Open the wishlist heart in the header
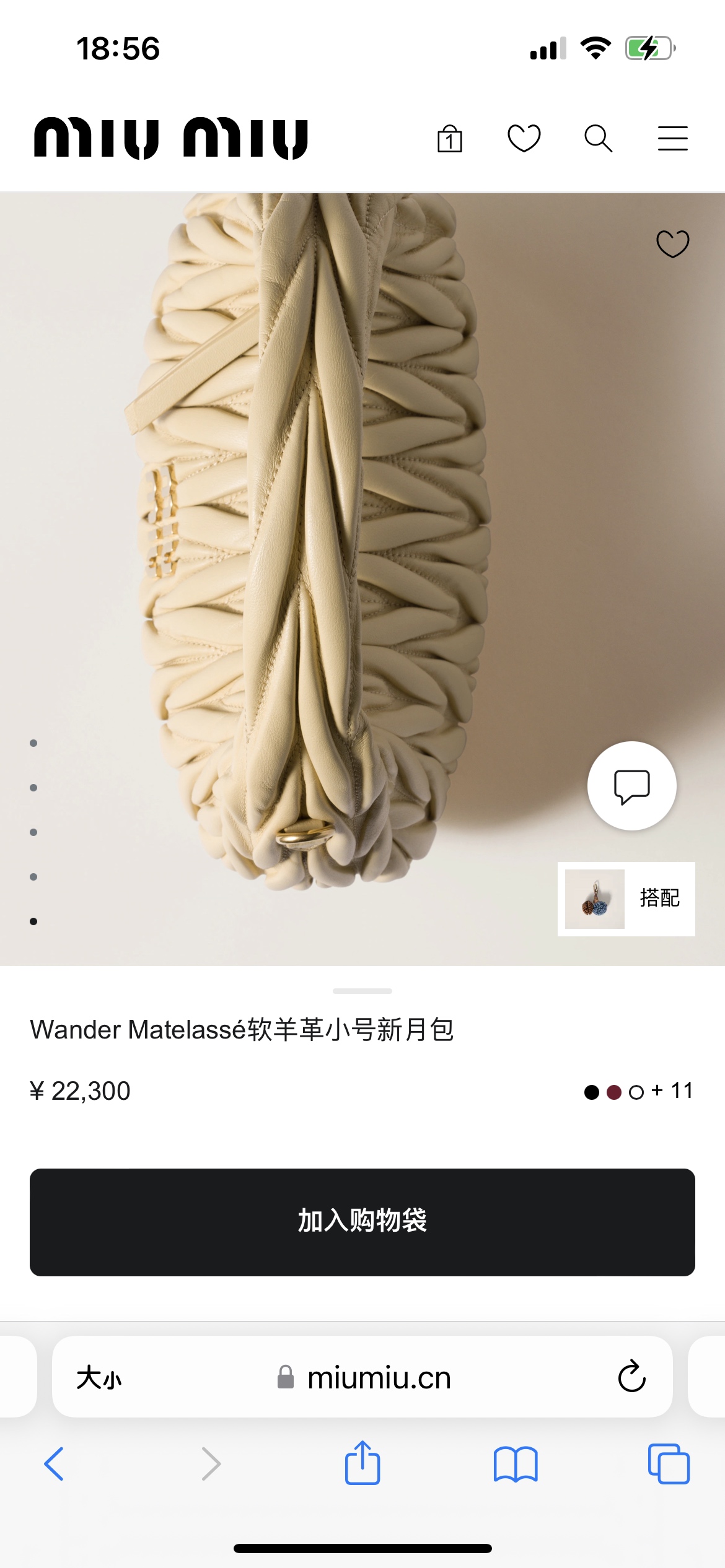 524,138
